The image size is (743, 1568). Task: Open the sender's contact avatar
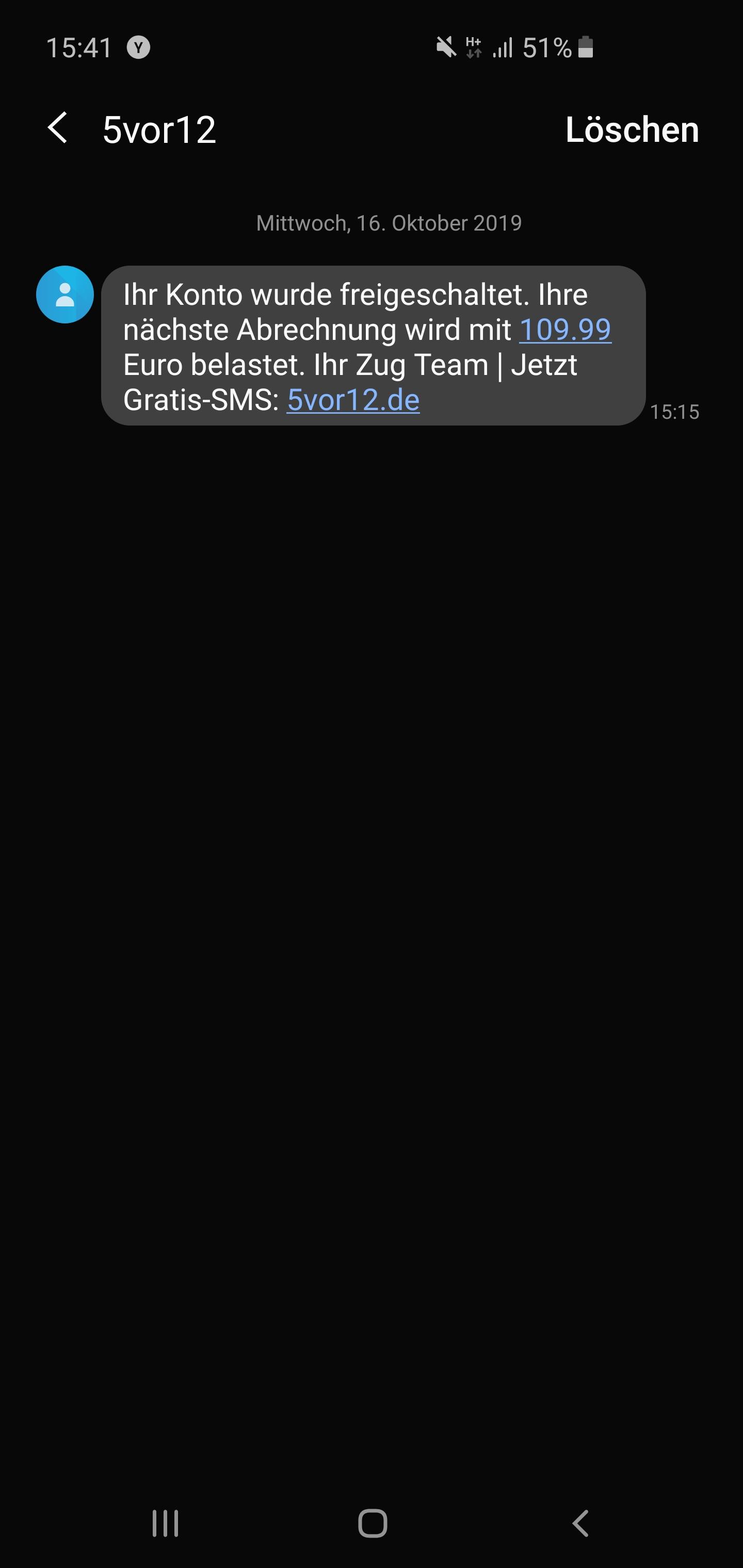click(x=65, y=295)
